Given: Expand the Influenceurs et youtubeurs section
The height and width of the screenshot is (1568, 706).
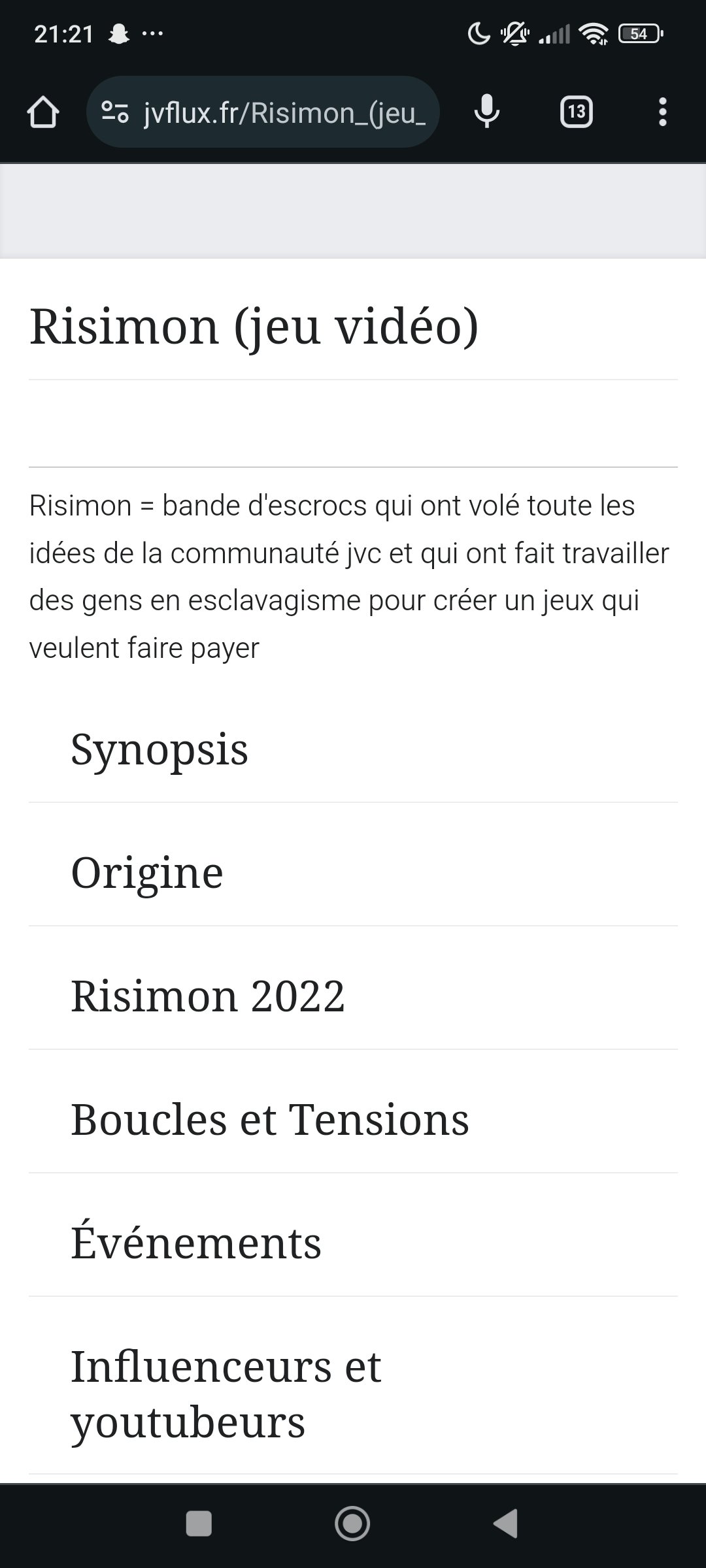Looking at the screenshot, I should click(x=353, y=1394).
